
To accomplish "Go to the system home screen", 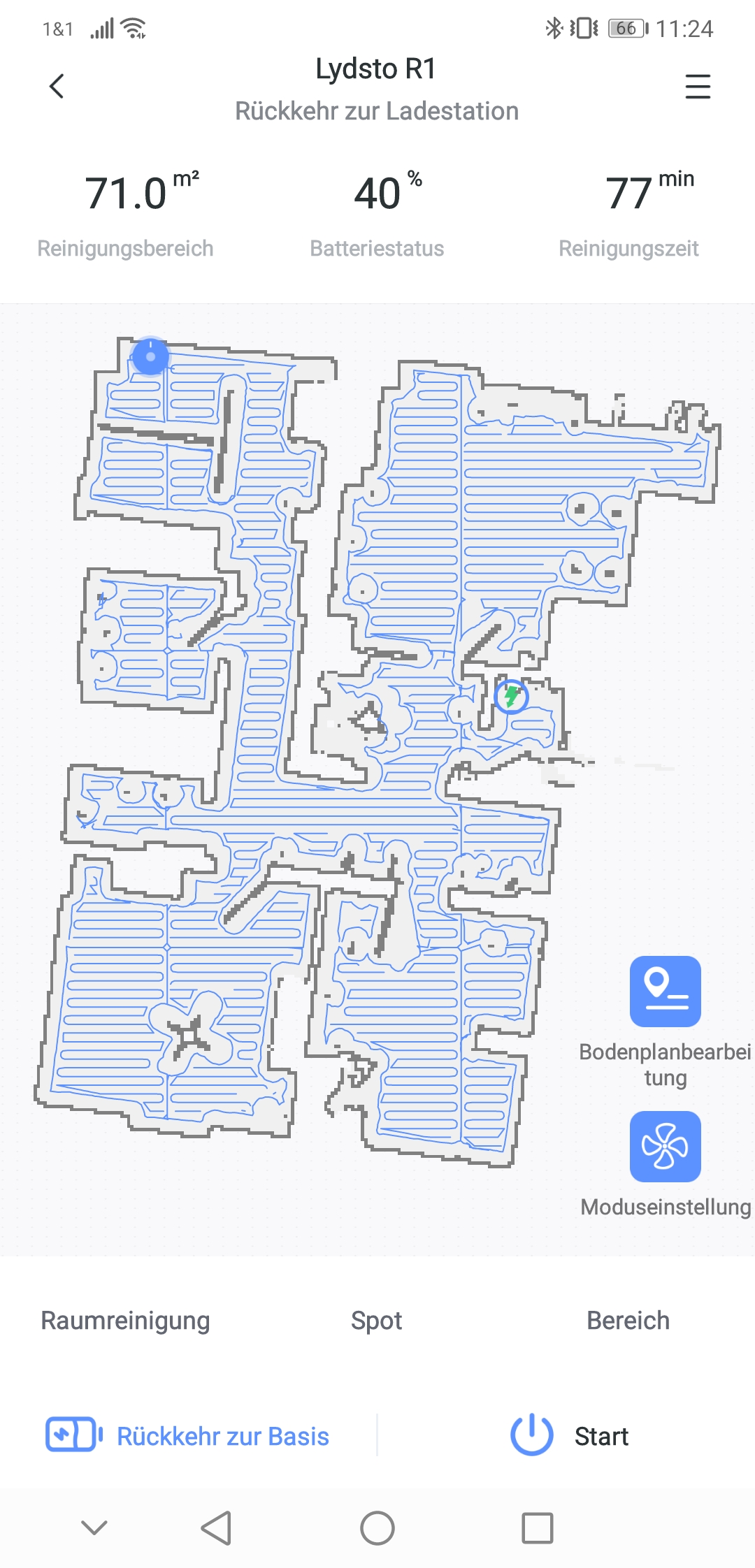I will tap(377, 1528).
